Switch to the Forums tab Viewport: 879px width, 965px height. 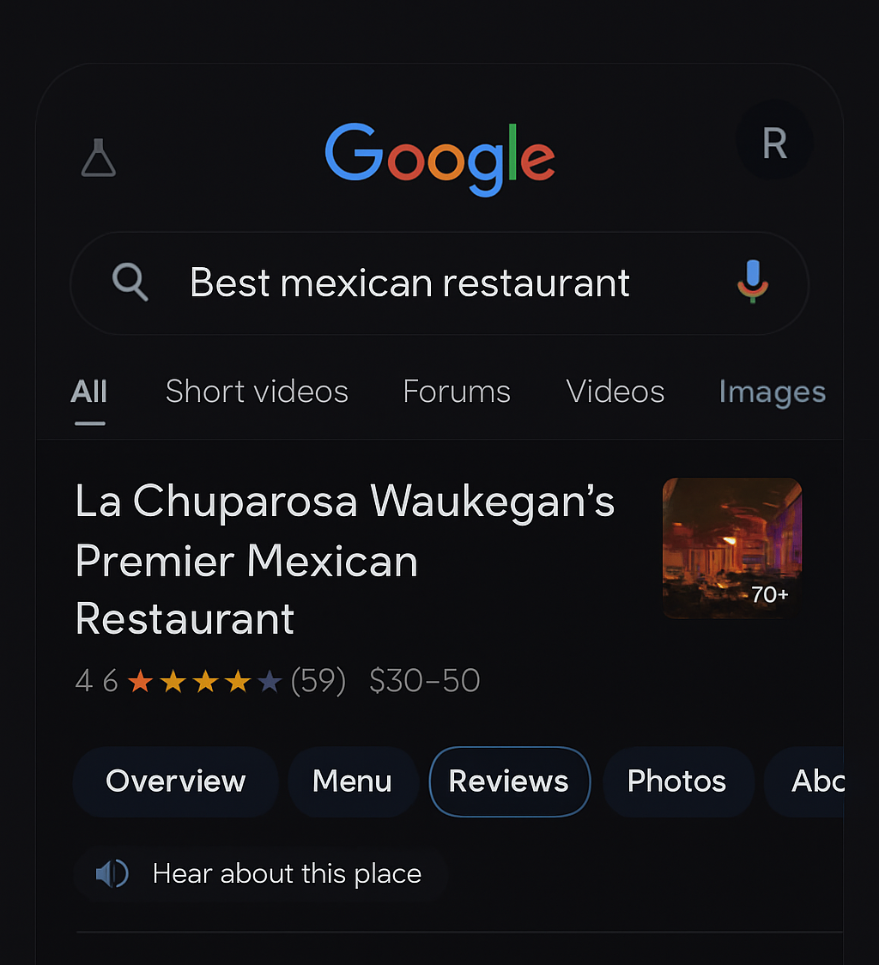click(x=456, y=391)
